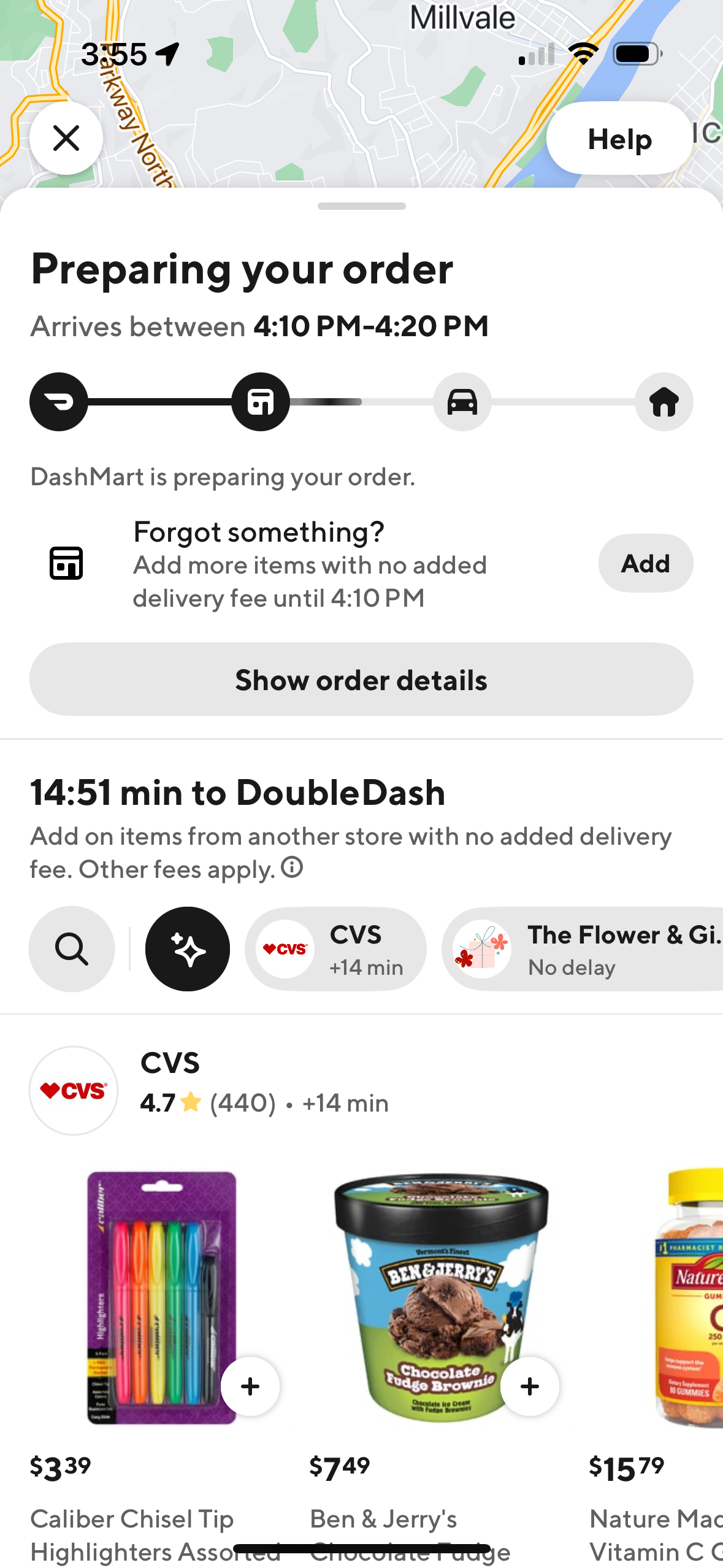
Task: Open search for DoubleDash stores
Action: tap(71, 948)
